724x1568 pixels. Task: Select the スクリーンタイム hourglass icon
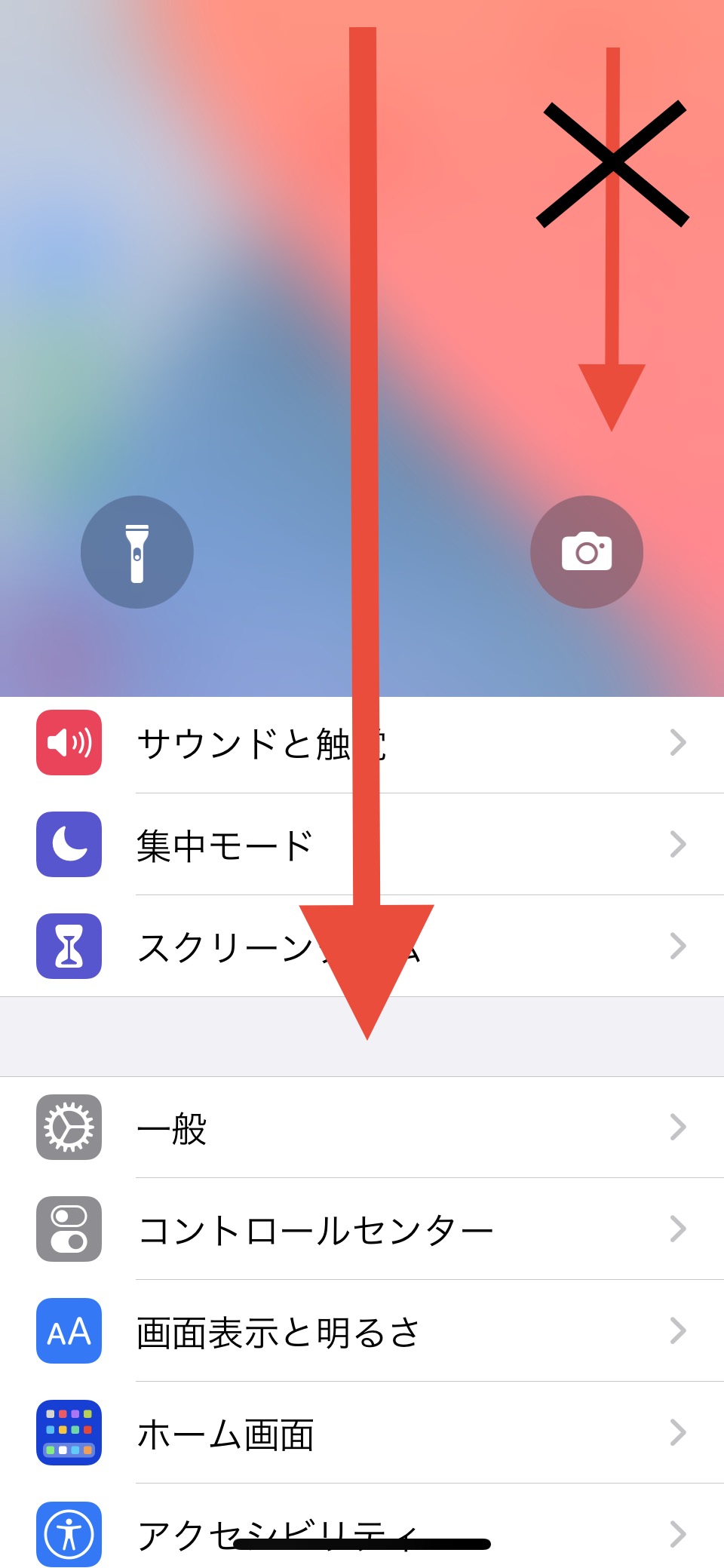point(69,946)
